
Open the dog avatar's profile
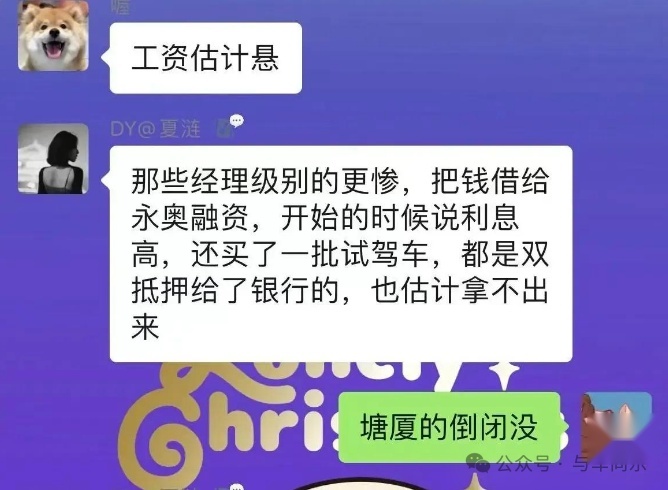[x=53, y=36]
